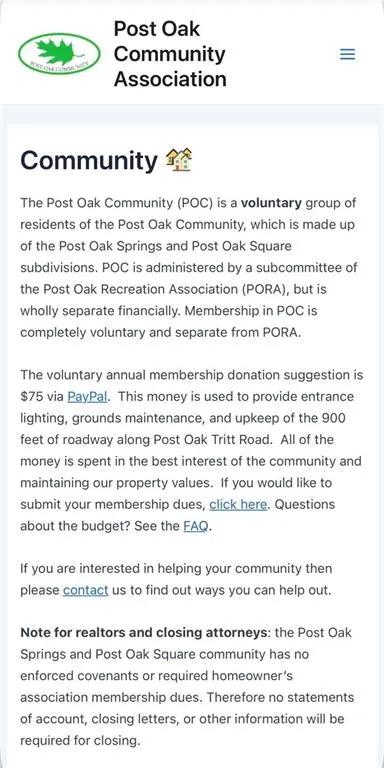Open the hamburger navigation menu
This screenshot has width=384, height=768.
[x=347, y=54]
